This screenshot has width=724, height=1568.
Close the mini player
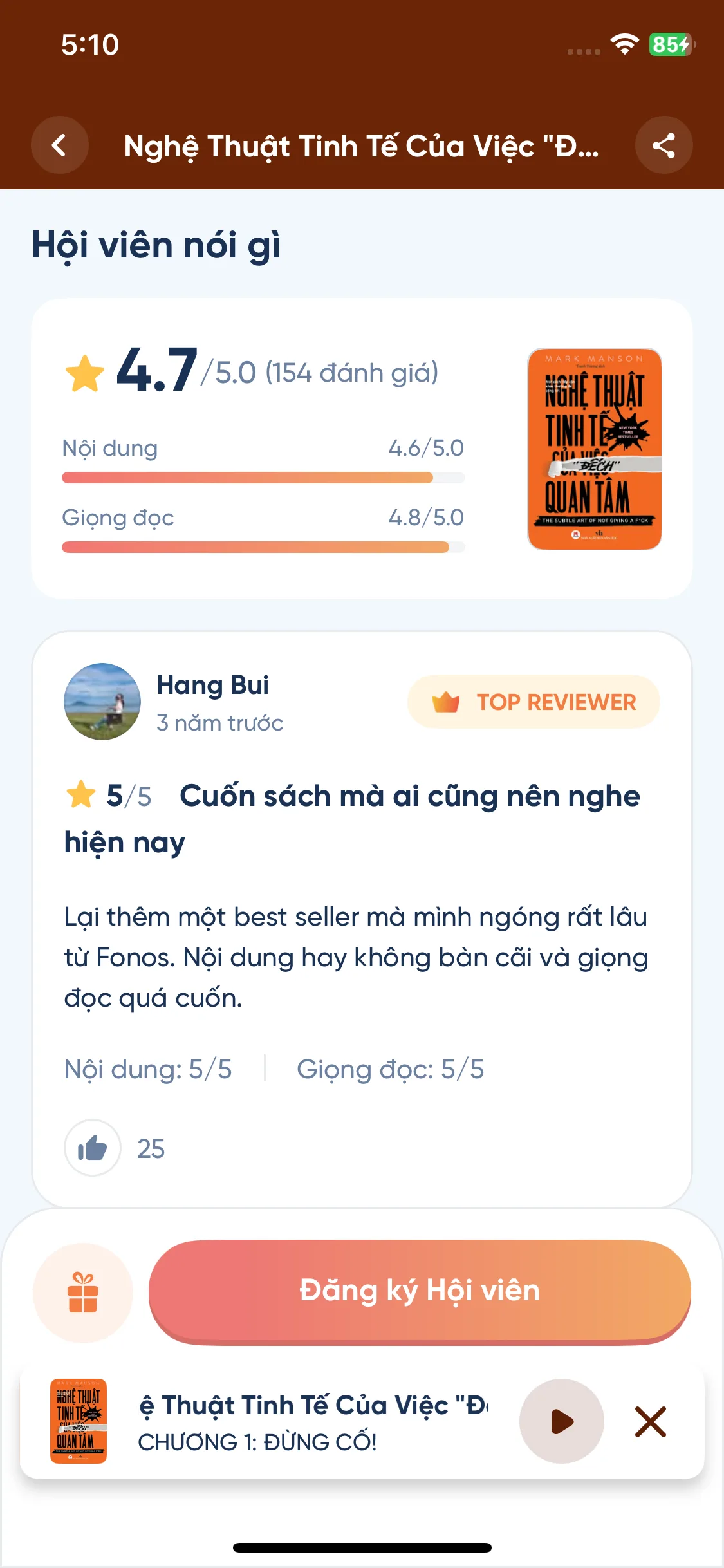click(650, 1421)
